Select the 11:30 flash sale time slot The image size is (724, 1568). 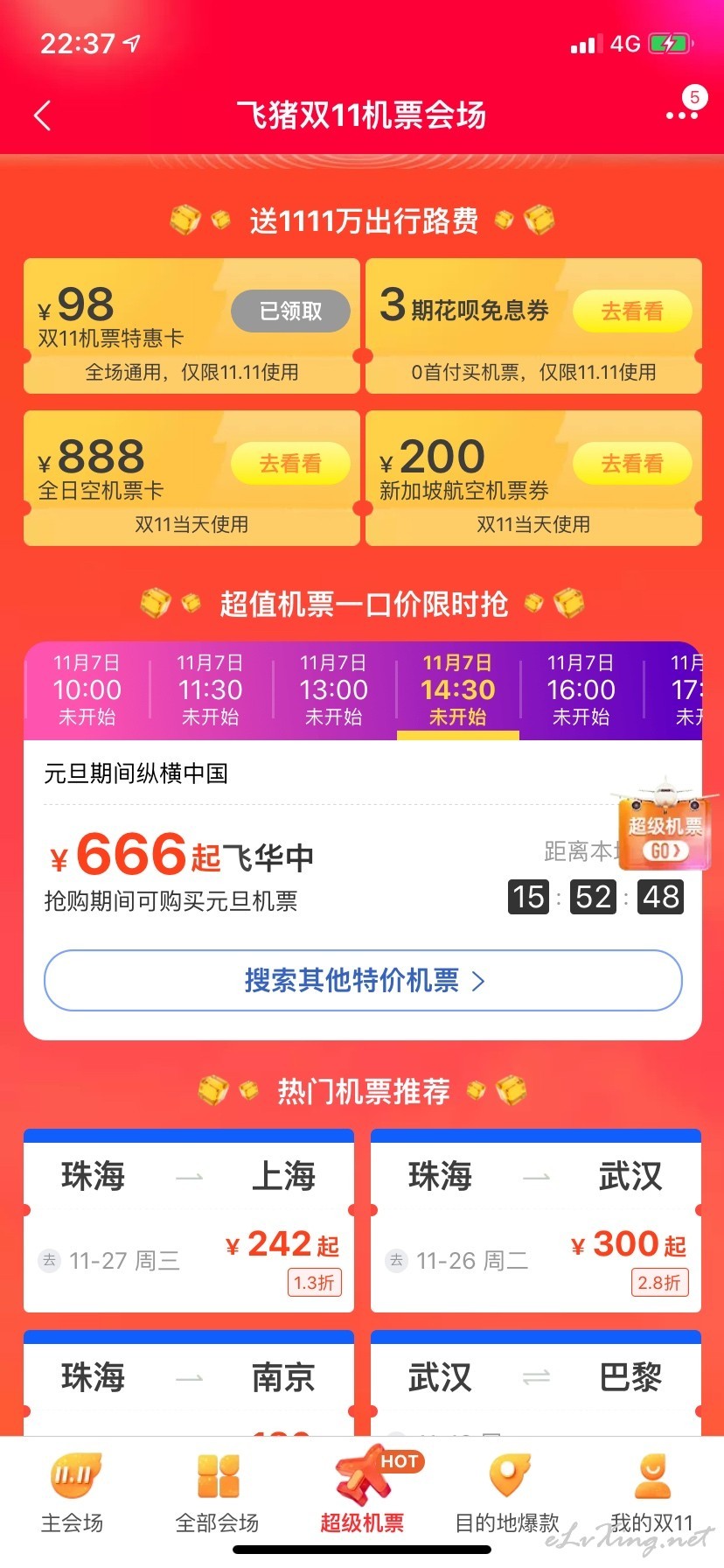click(x=210, y=689)
